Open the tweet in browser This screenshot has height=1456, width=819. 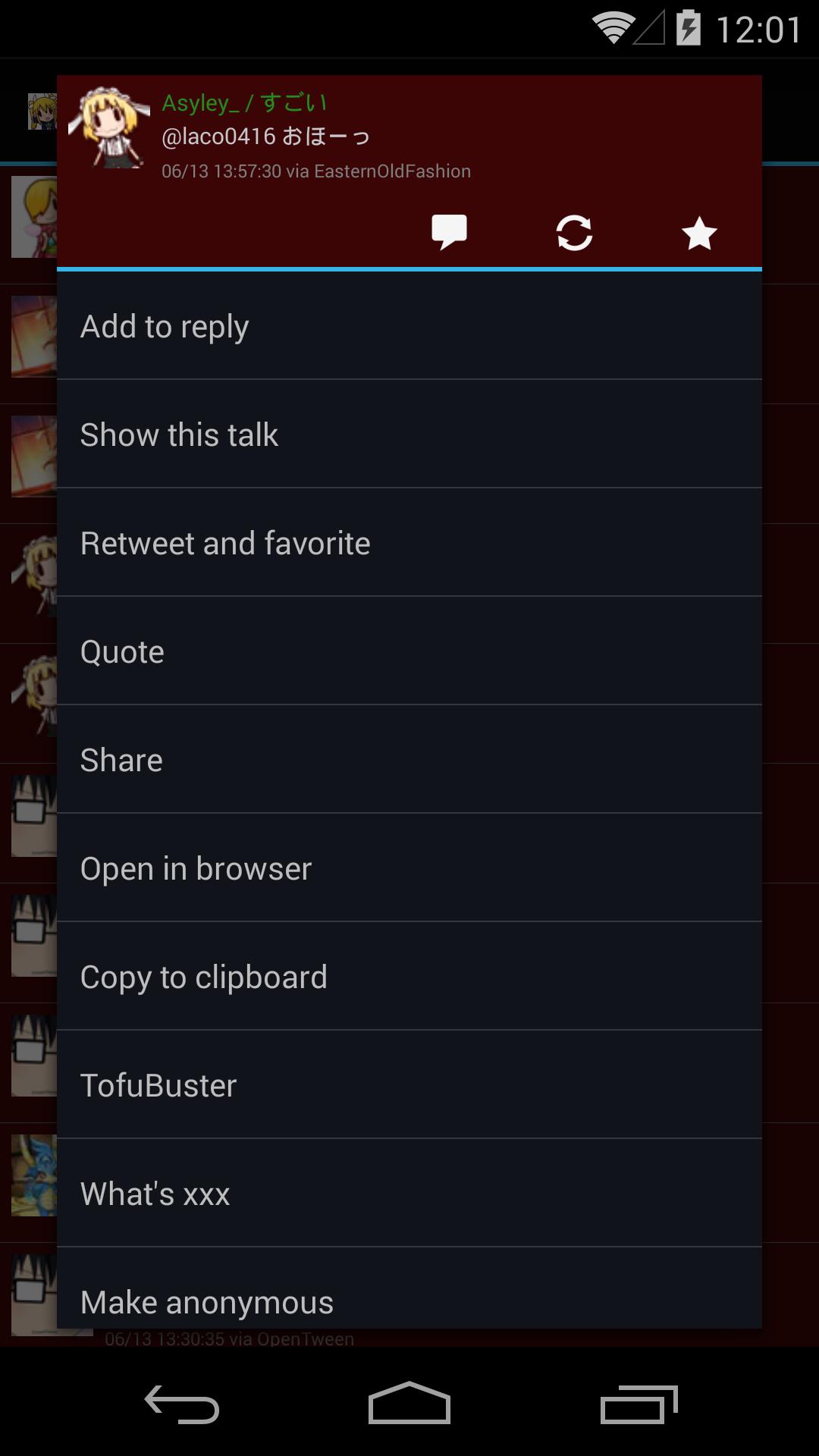click(x=409, y=868)
